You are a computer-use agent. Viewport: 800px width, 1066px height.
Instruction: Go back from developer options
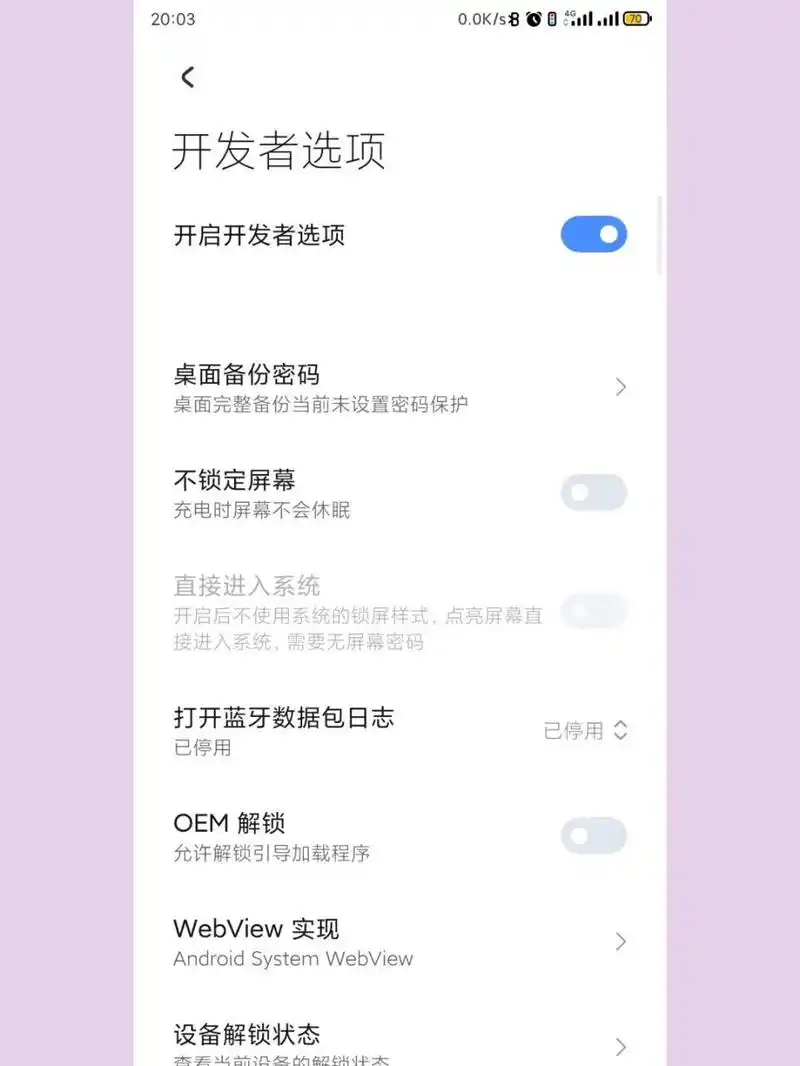(187, 77)
